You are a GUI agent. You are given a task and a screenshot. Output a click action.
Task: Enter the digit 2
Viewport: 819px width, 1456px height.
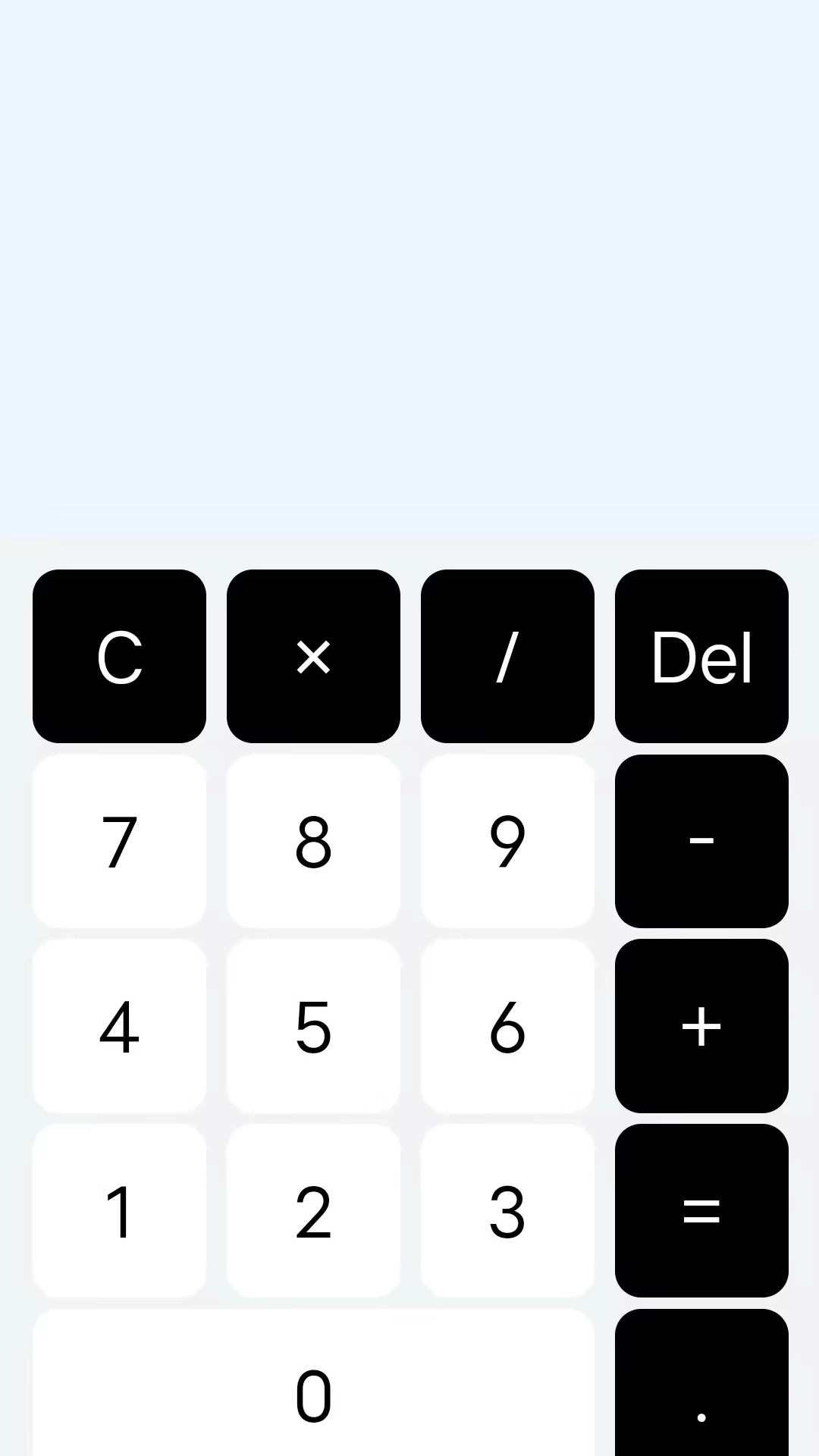[x=313, y=1210]
